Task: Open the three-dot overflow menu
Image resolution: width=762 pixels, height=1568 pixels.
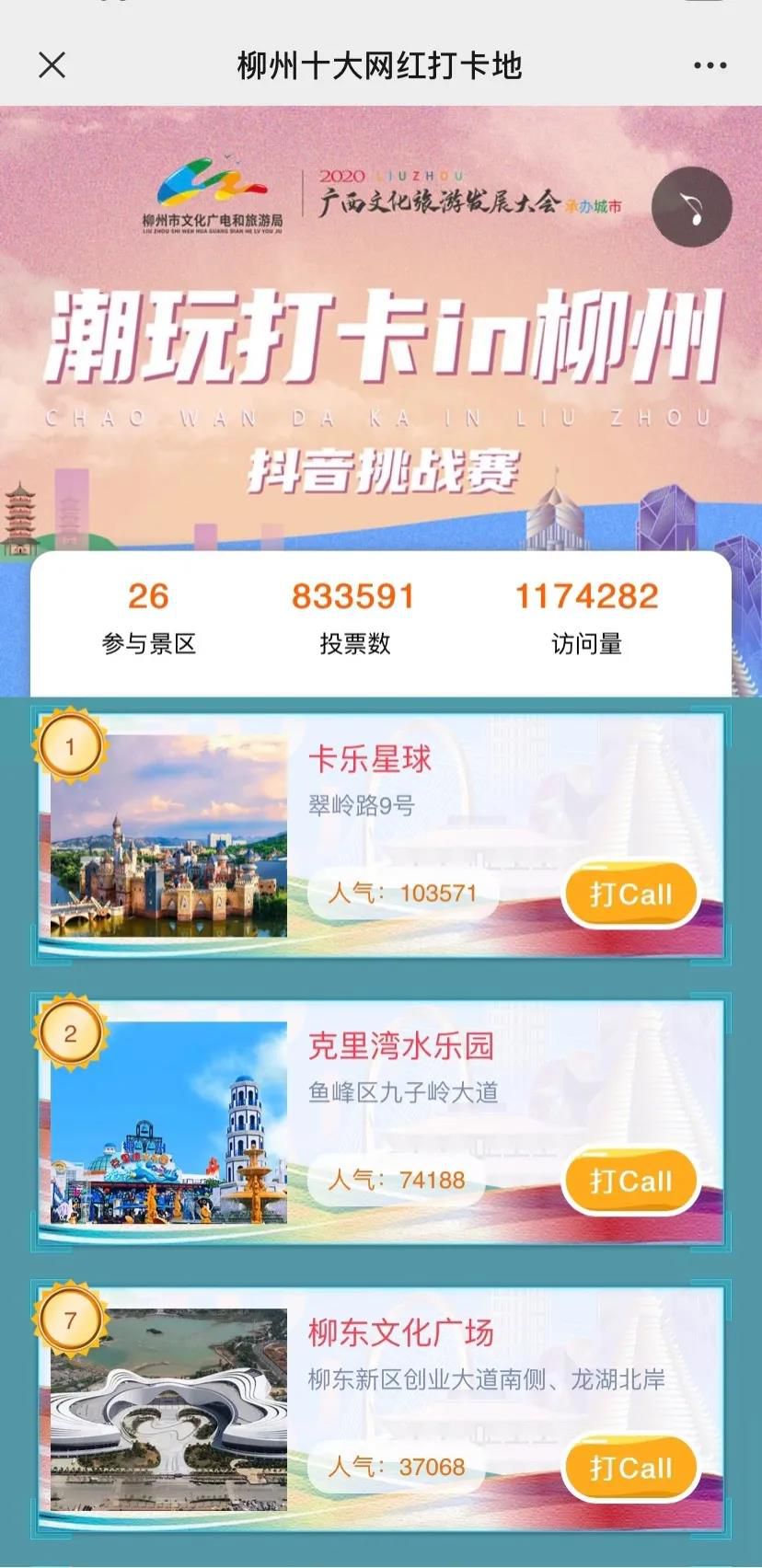Action: (x=710, y=65)
